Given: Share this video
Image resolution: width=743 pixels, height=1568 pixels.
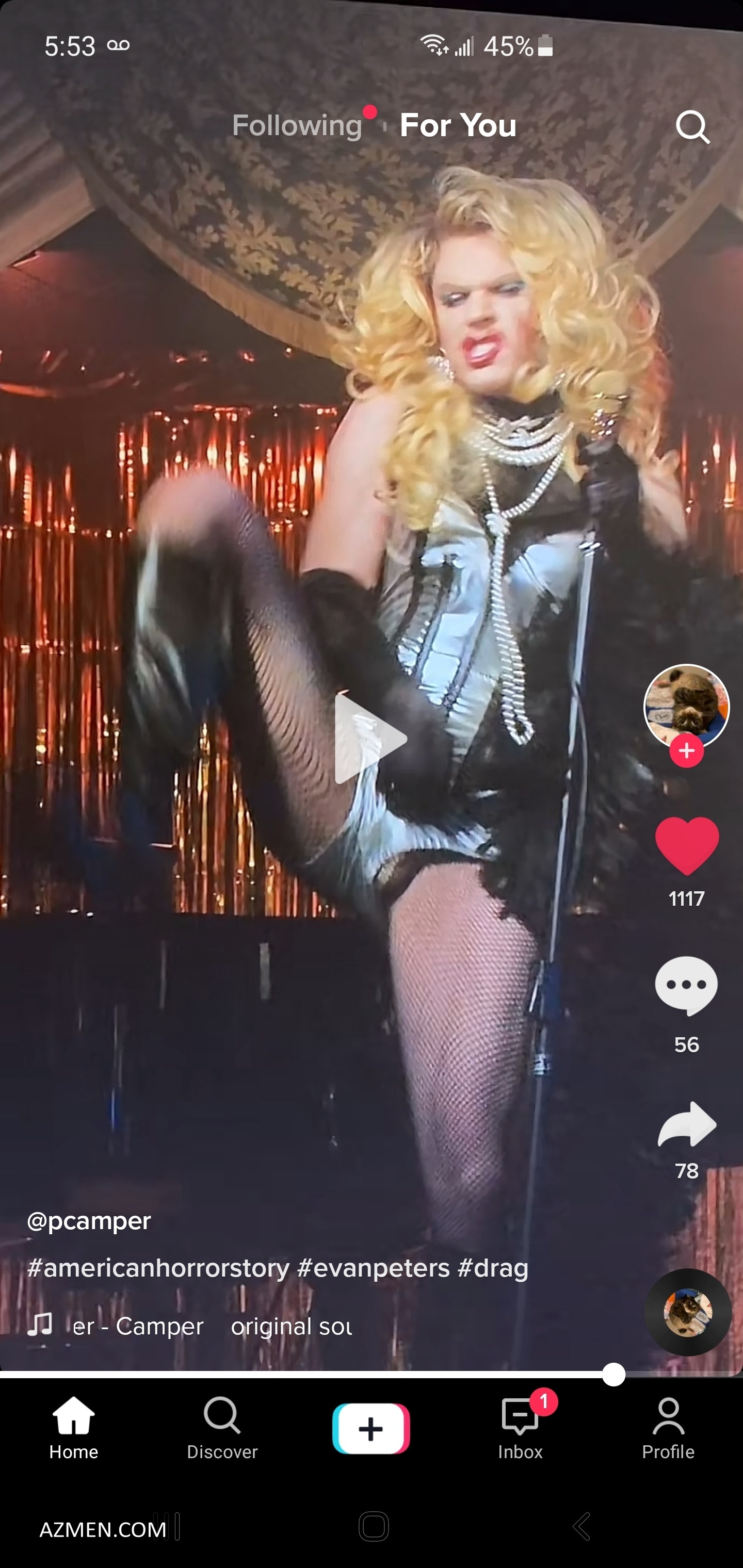Looking at the screenshot, I should pyautogui.click(x=687, y=1125).
